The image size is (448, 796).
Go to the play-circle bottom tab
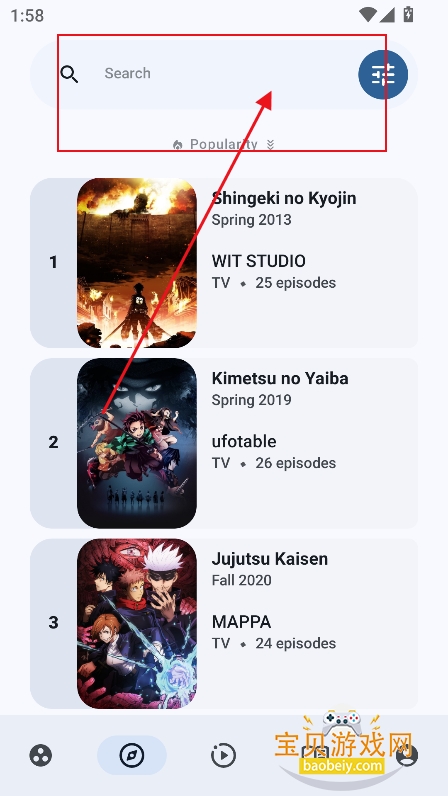(223, 755)
